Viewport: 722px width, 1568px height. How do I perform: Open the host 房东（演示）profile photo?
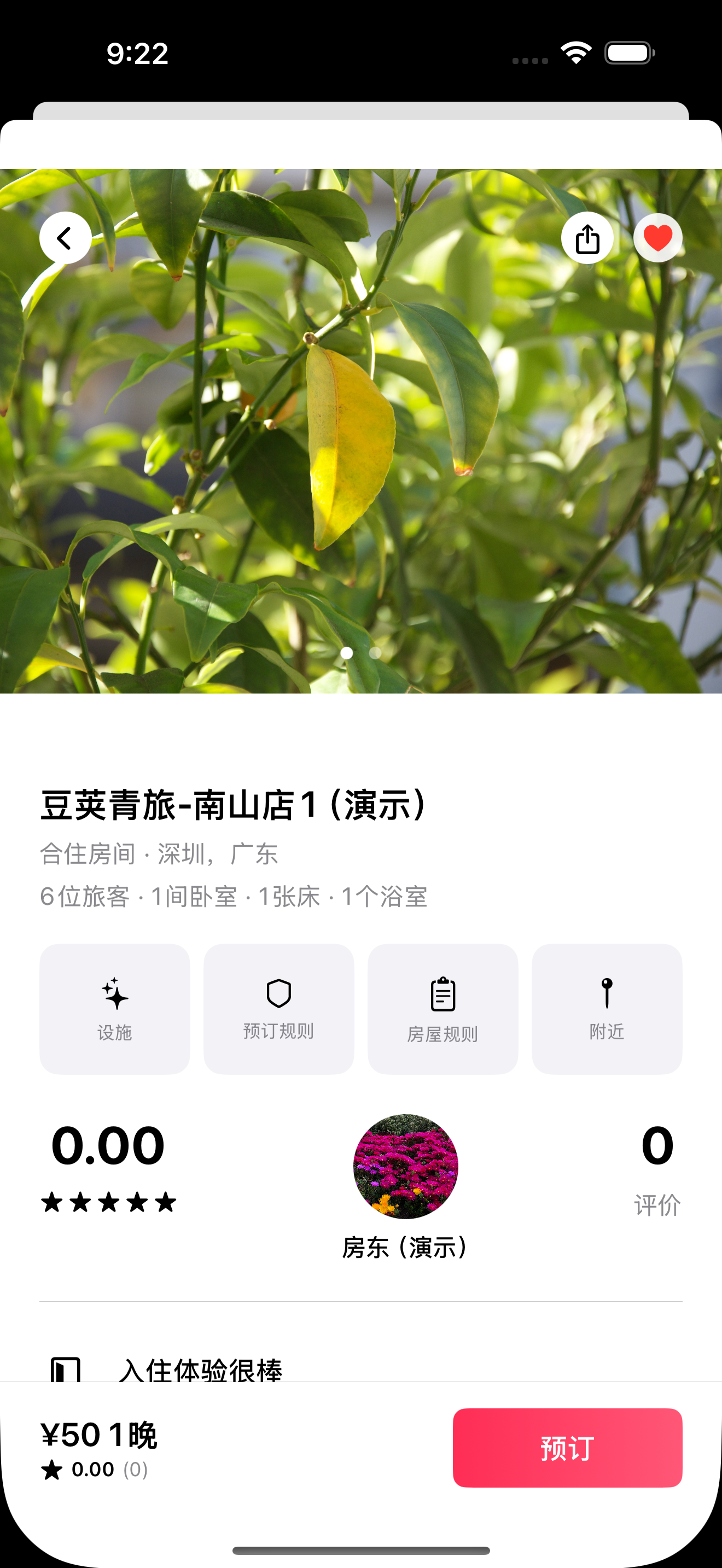point(405,1166)
